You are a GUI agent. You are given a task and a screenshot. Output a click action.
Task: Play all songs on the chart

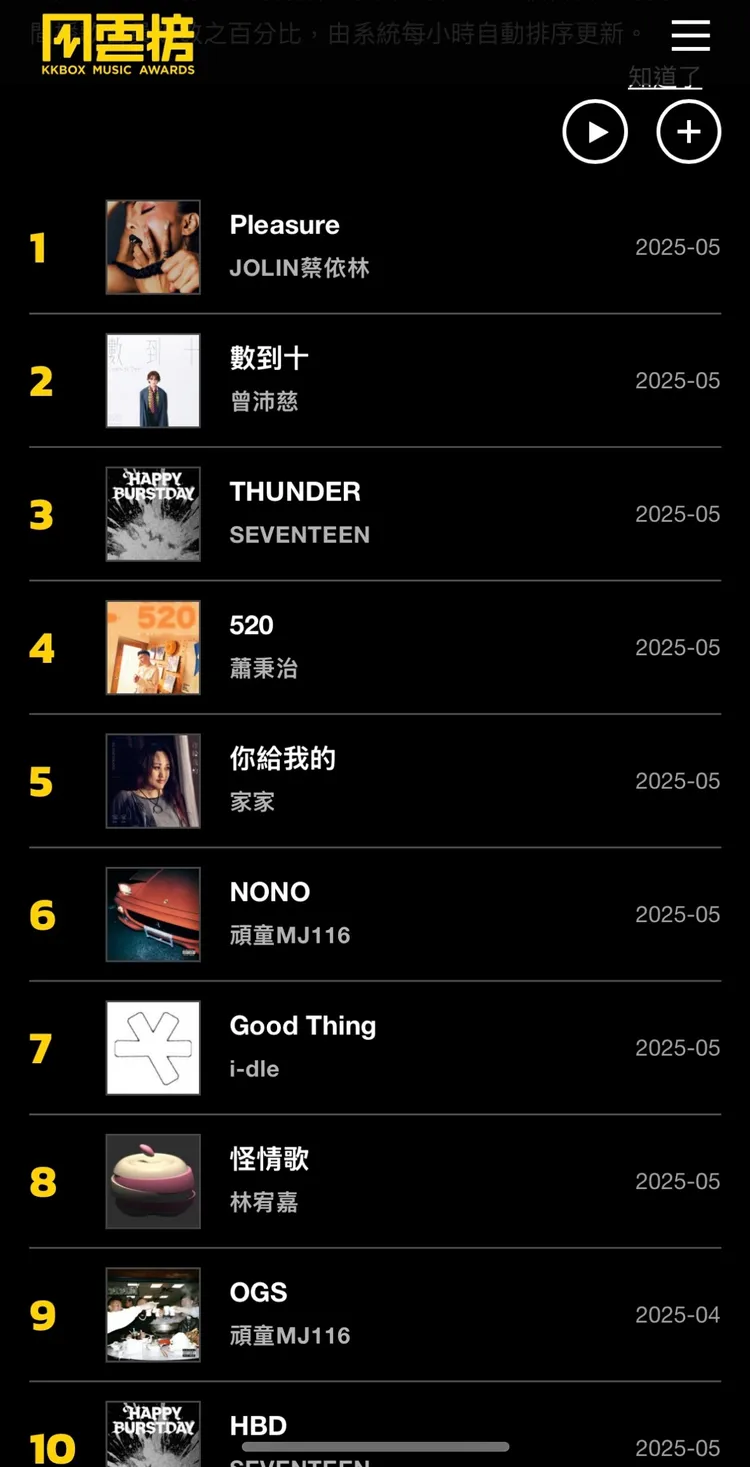[595, 132]
